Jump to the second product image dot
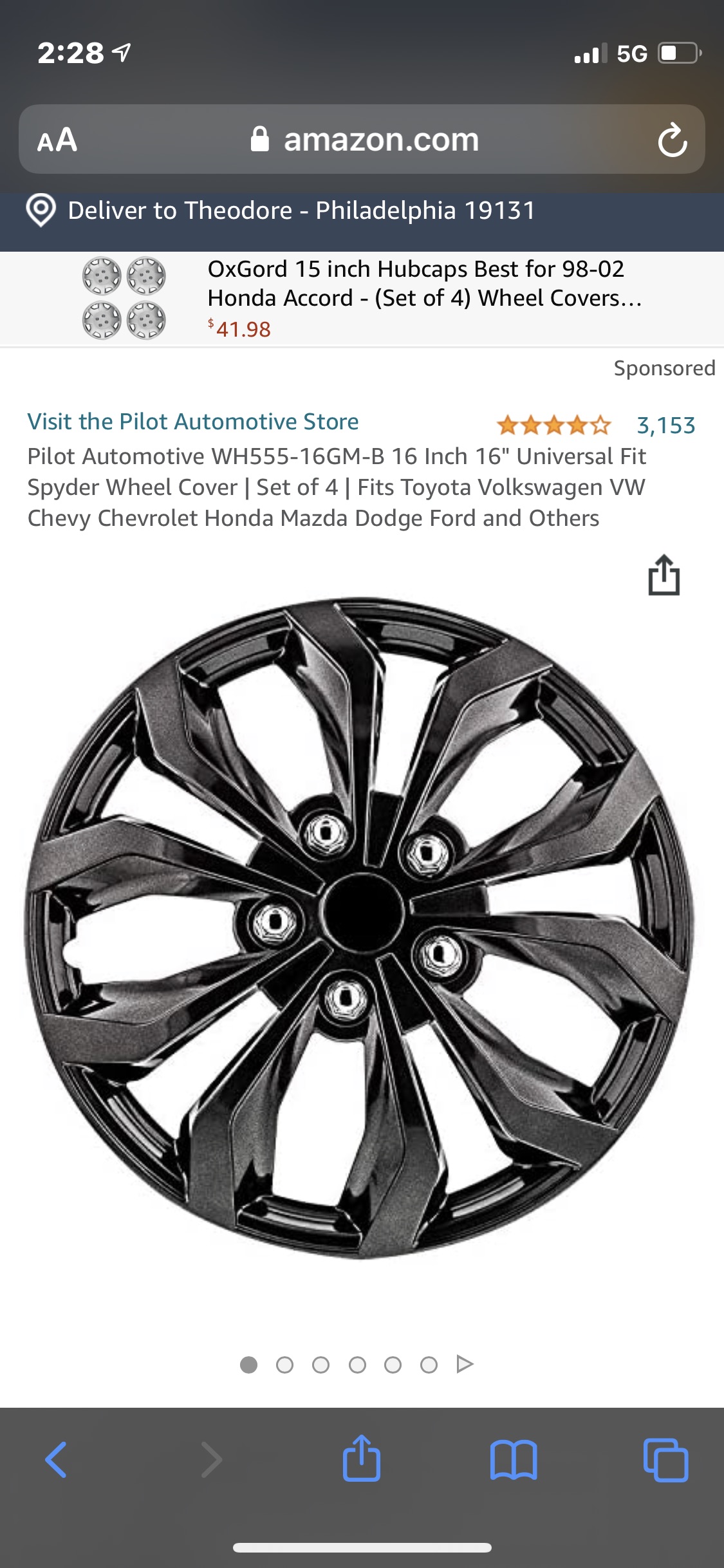 point(284,1365)
